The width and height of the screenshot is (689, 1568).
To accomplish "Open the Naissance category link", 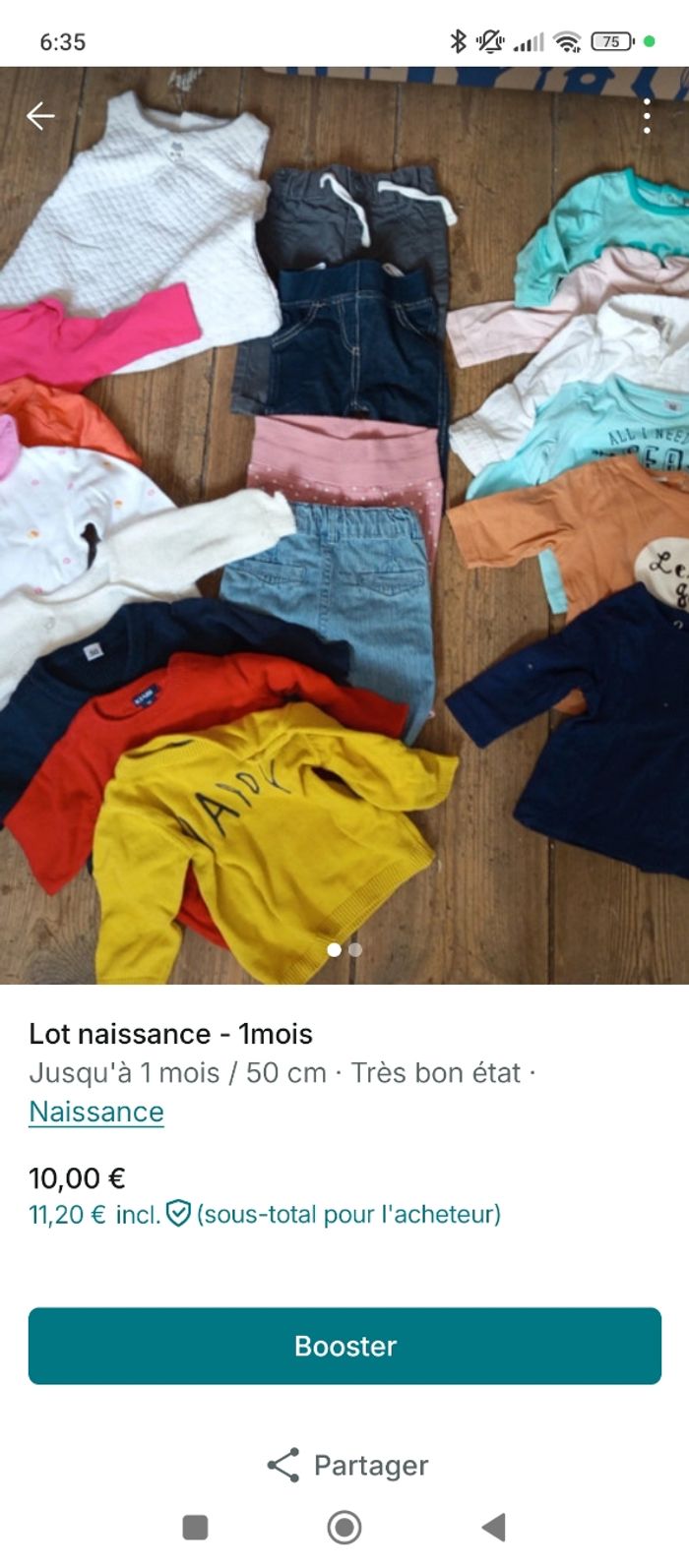I will 96,1112.
